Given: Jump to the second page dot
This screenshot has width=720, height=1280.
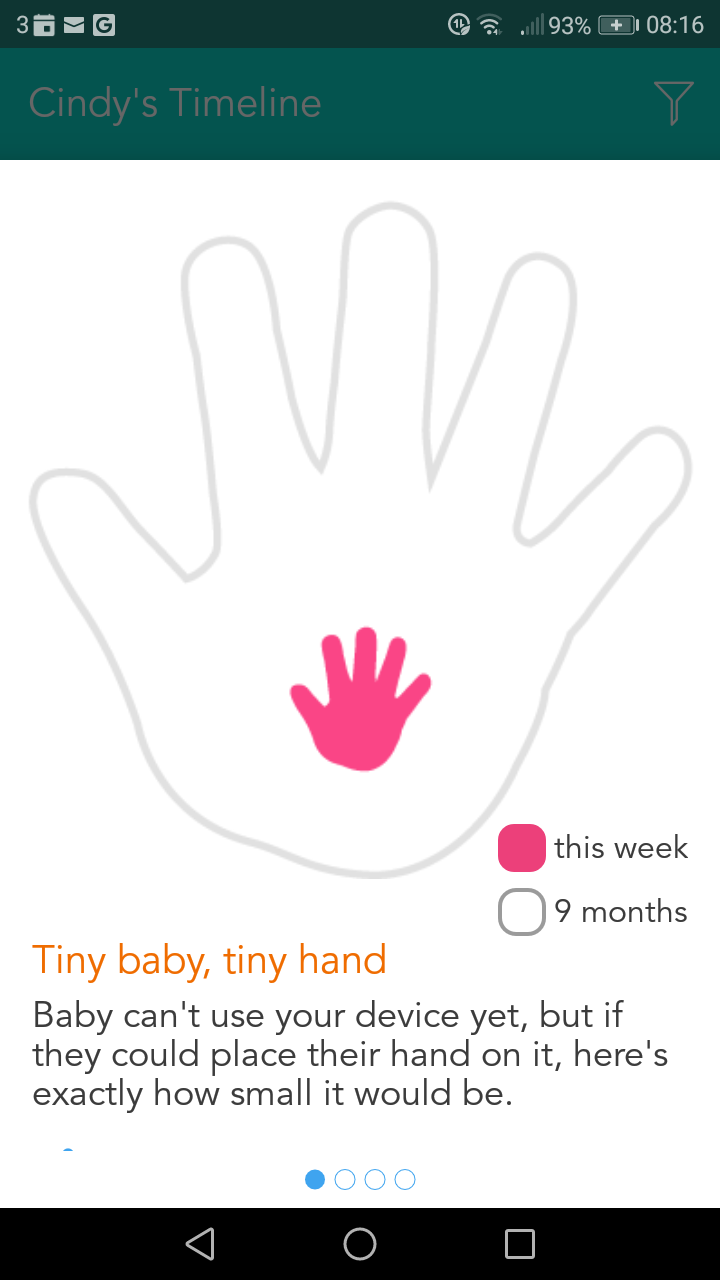Looking at the screenshot, I should [345, 1180].
